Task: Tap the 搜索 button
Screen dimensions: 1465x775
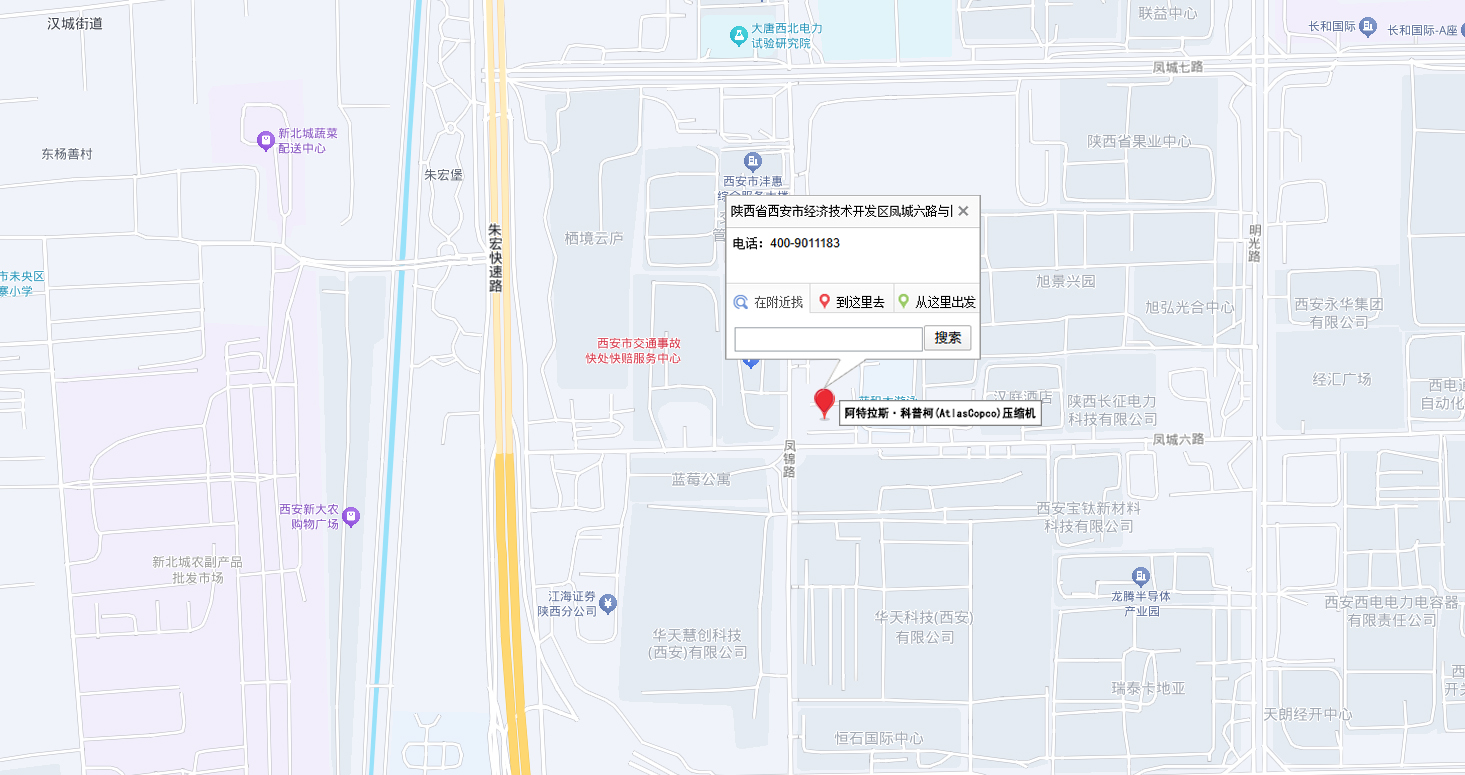Action: point(947,338)
